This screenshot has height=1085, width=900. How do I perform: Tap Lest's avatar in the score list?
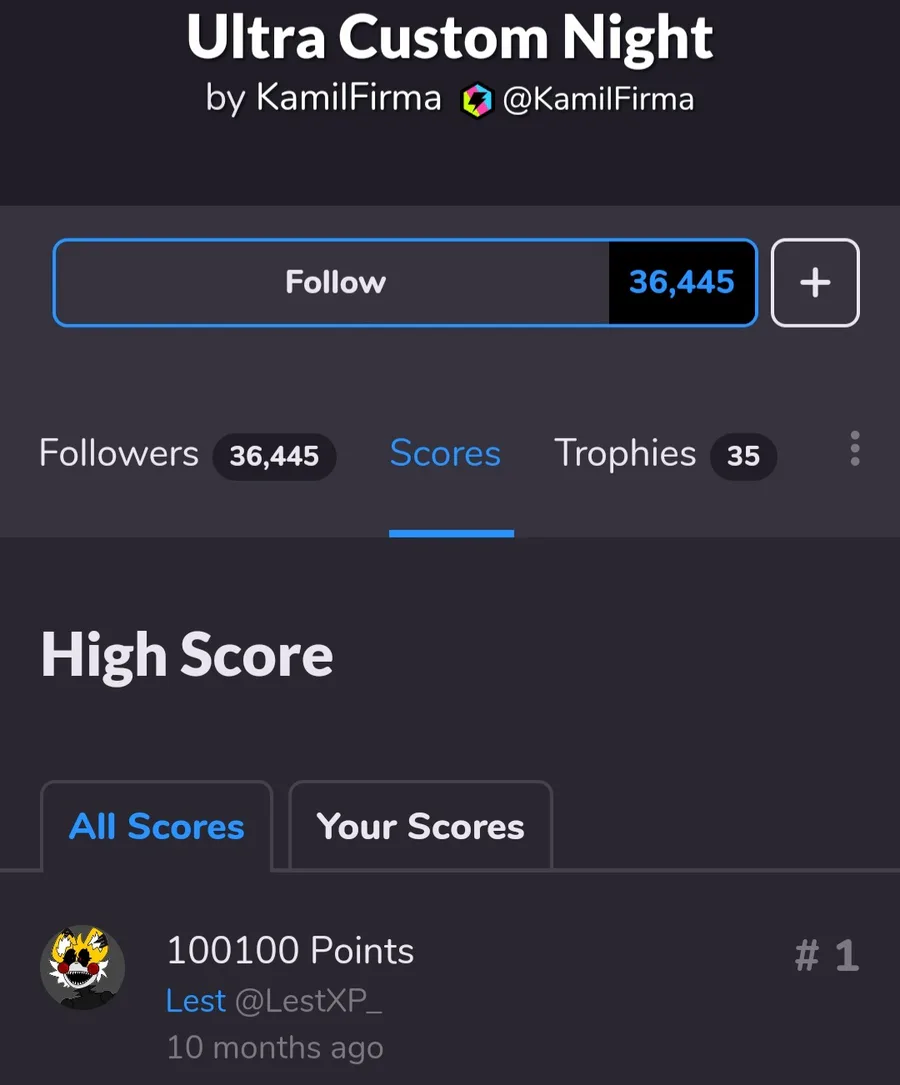pyautogui.click(x=83, y=967)
